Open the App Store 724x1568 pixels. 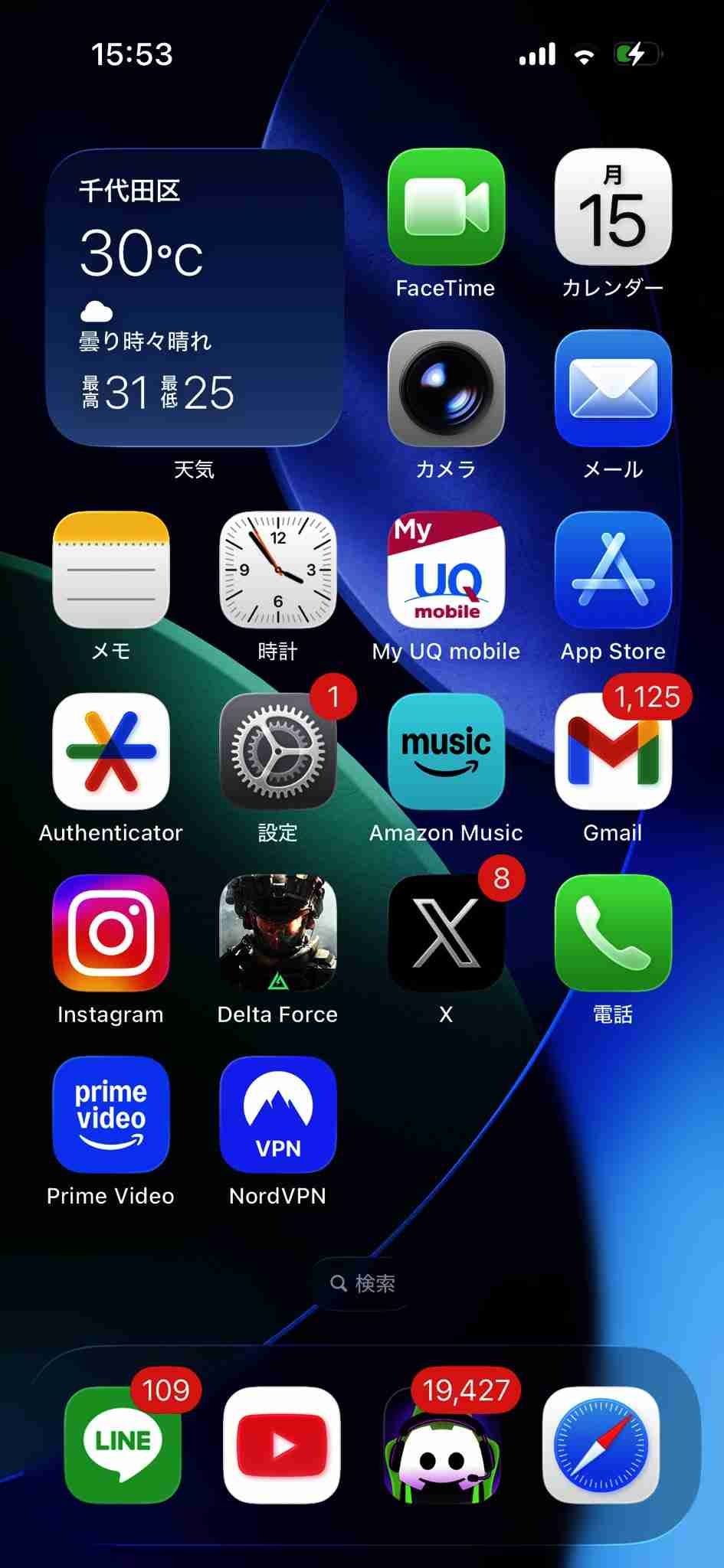click(613, 570)
